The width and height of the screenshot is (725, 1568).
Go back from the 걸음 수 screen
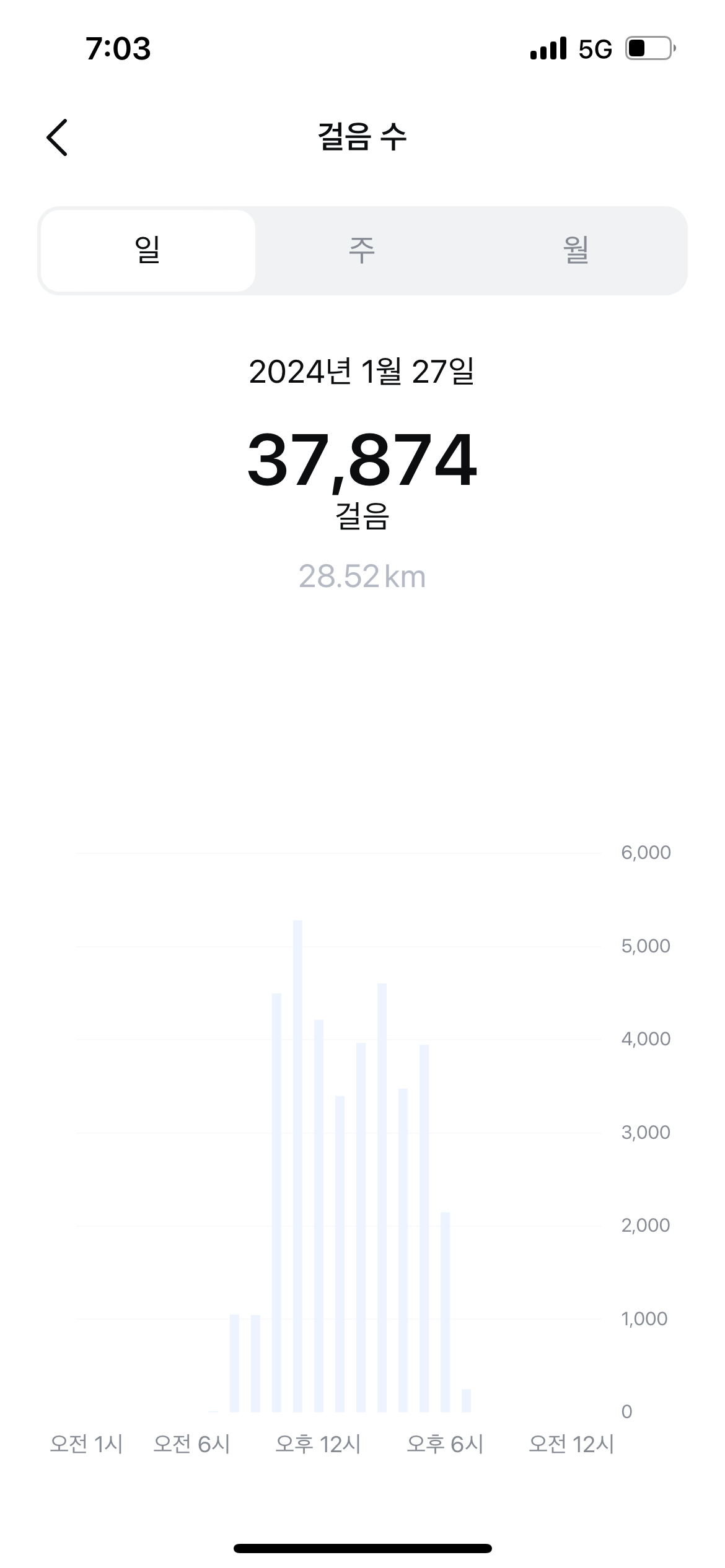57,137
